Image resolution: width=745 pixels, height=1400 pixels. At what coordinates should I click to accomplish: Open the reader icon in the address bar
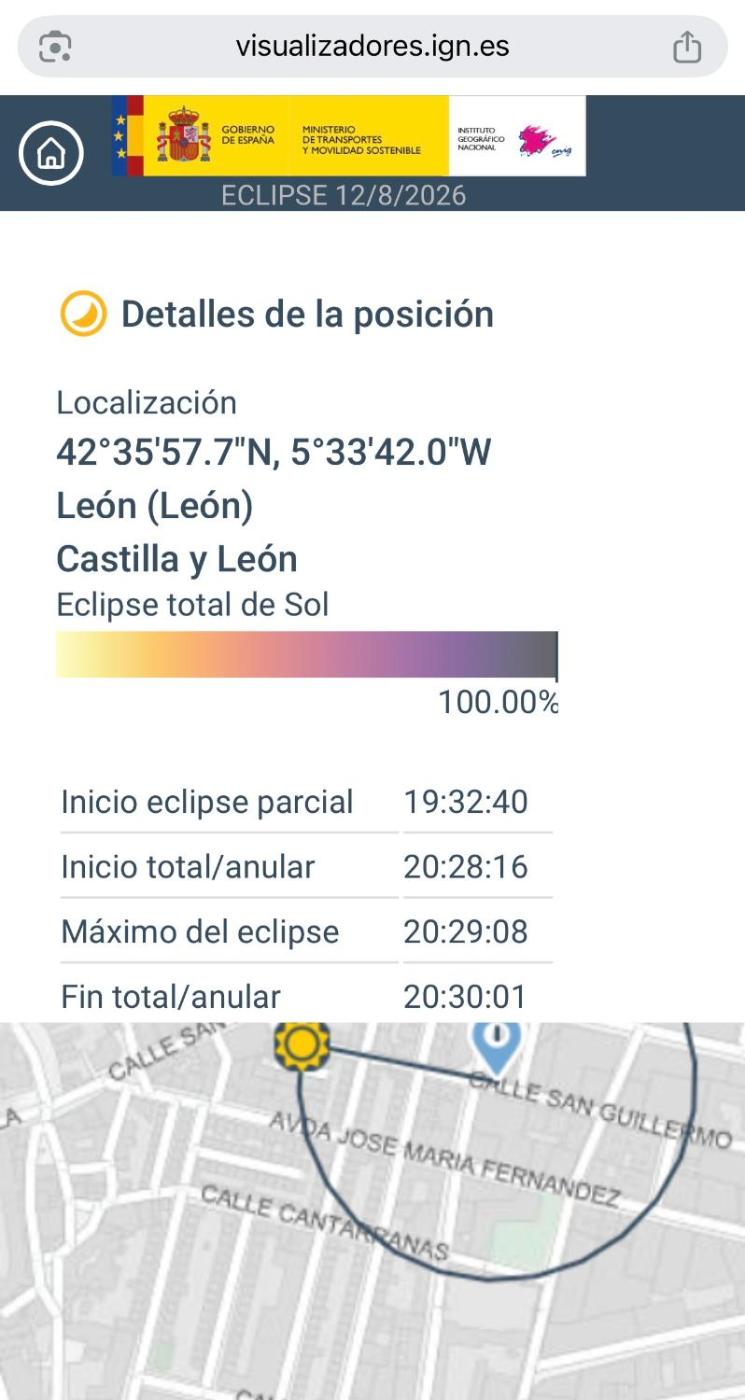tap(55, 47)
